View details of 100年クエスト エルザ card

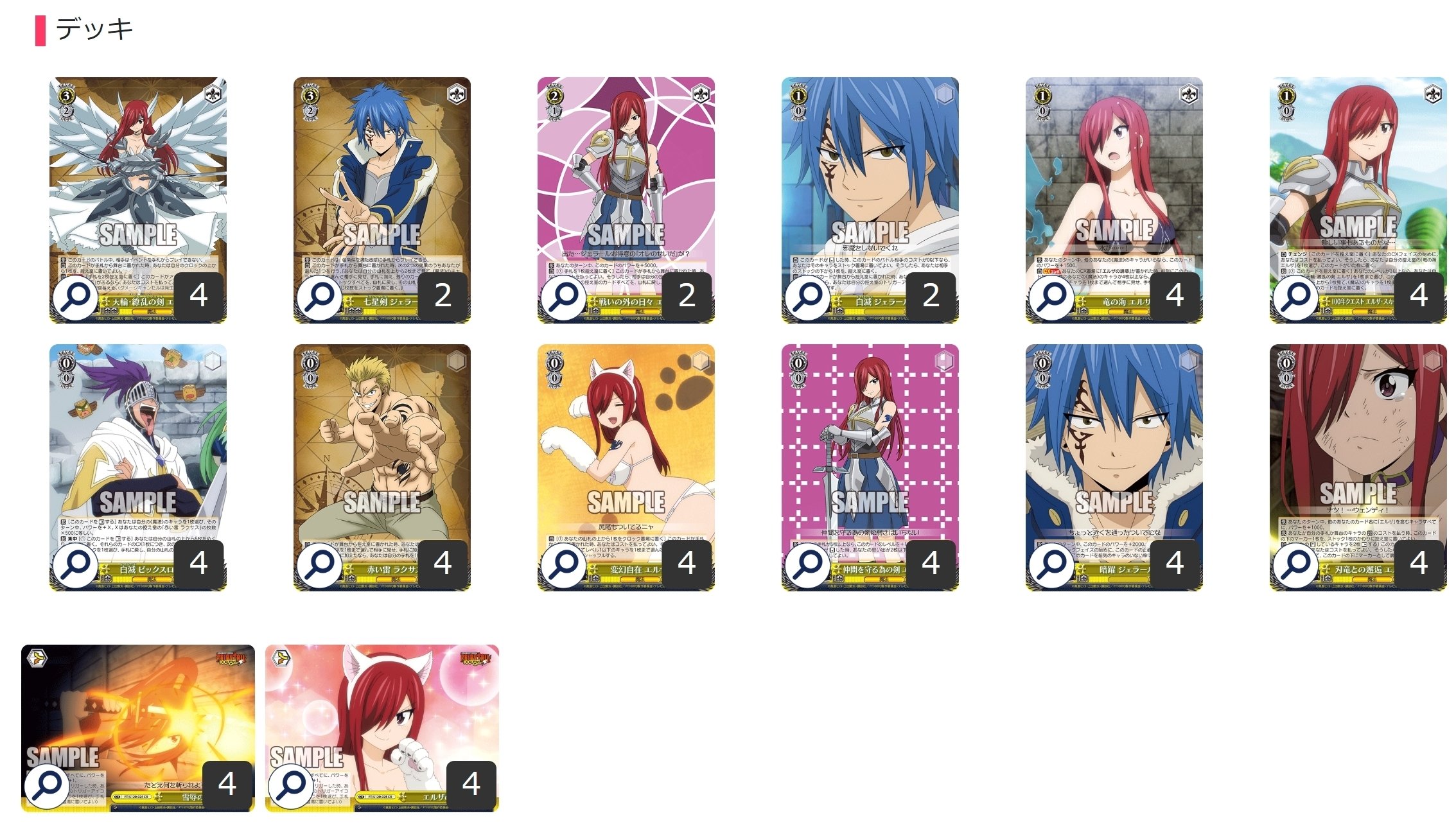(1296, 297)
